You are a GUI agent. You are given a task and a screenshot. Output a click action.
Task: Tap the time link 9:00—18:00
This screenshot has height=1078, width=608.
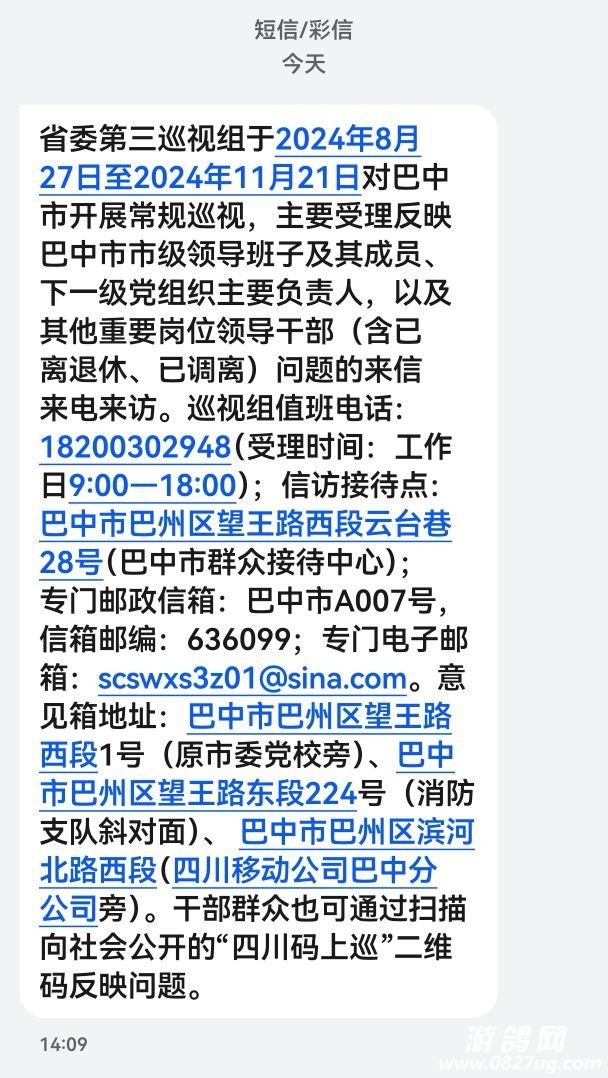click(150, 486)
